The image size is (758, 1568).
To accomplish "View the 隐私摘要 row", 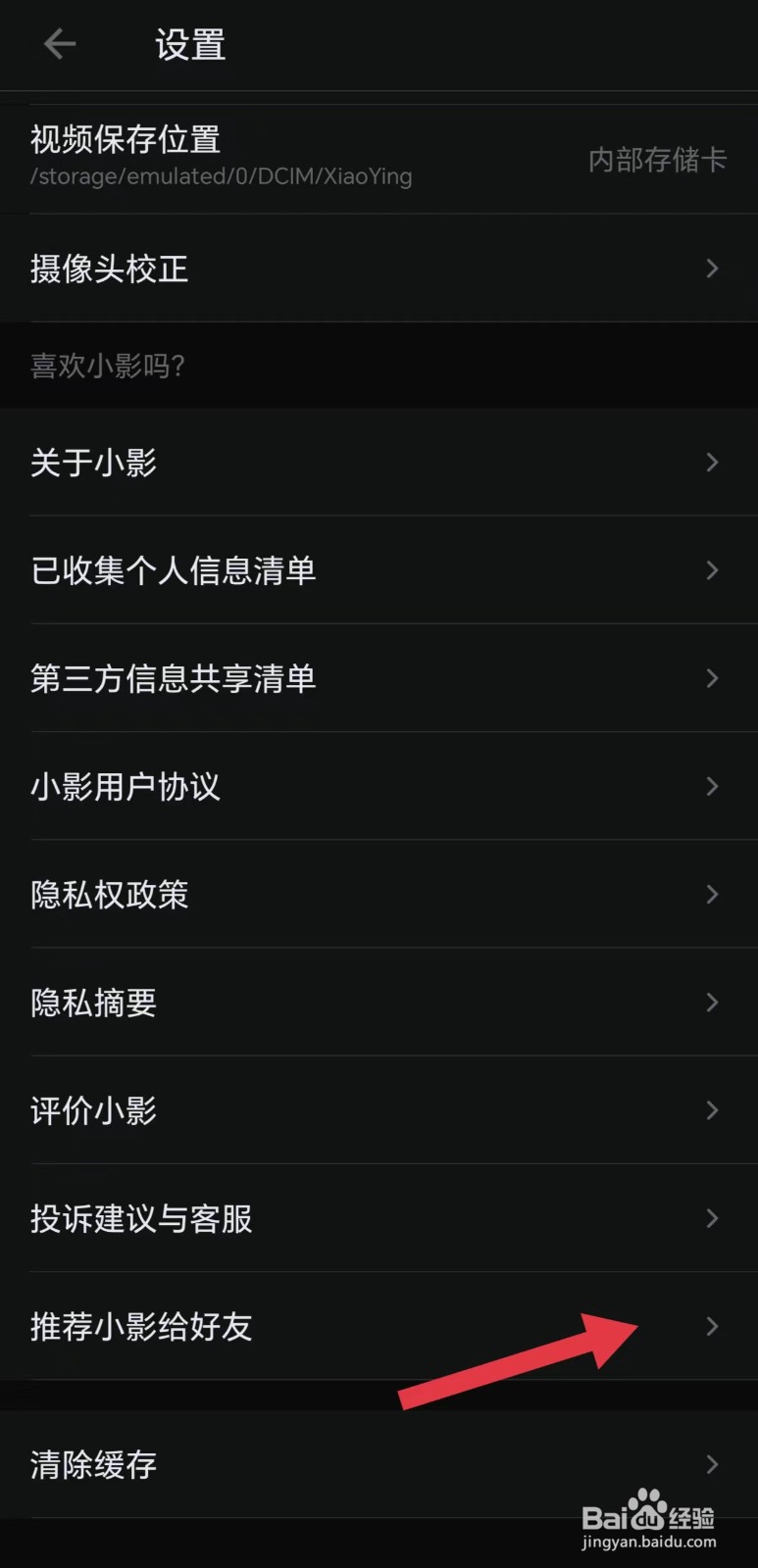I will (x=379, y=1002).
